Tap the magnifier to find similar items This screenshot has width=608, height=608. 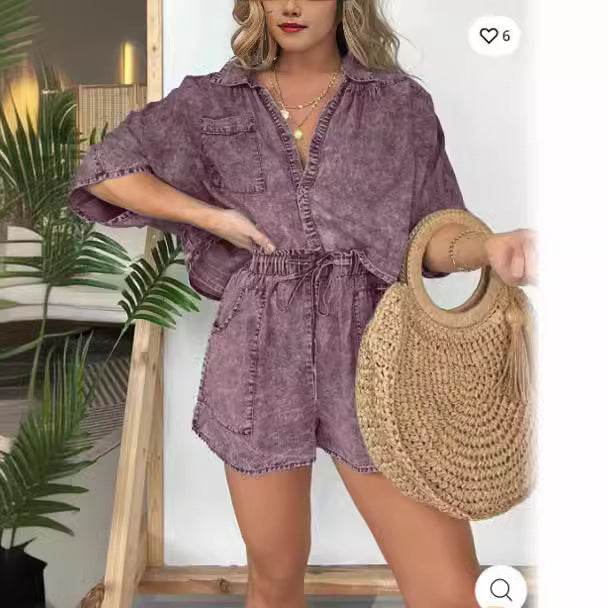[501, 589]
